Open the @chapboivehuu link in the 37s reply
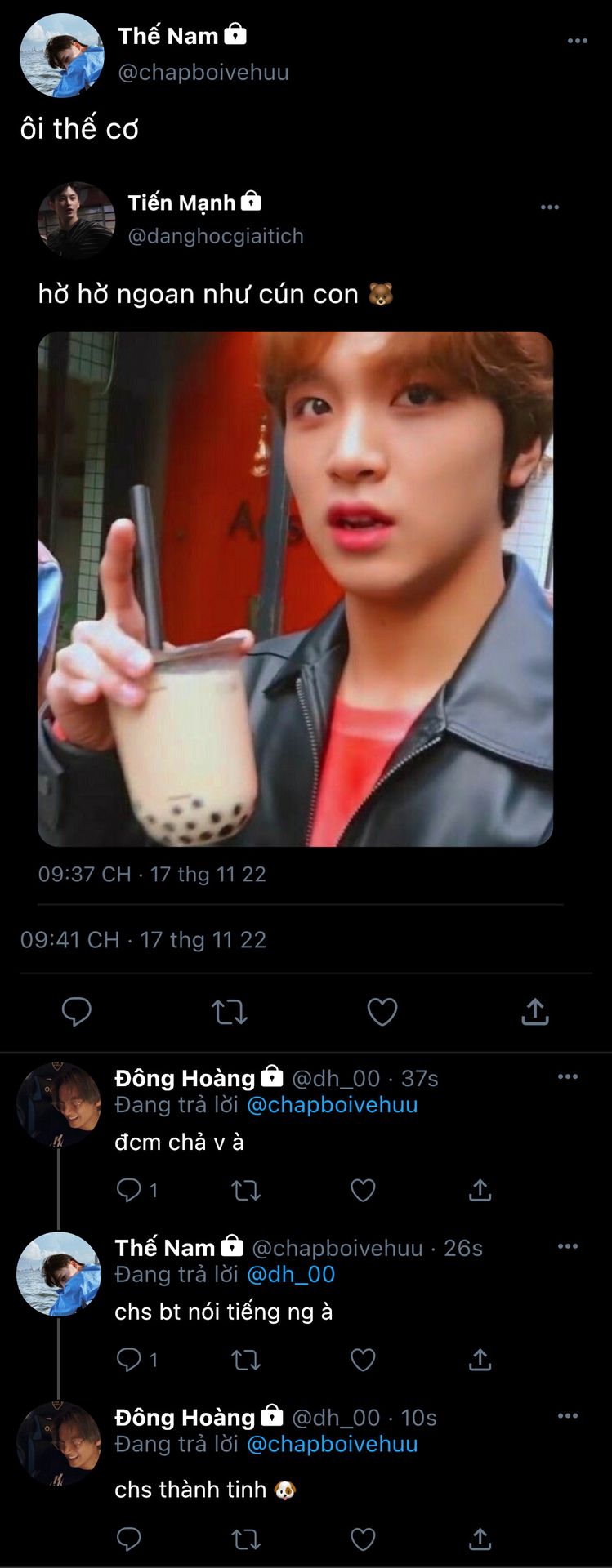Screen dimensions: 612x1568 pos(332,1105)
